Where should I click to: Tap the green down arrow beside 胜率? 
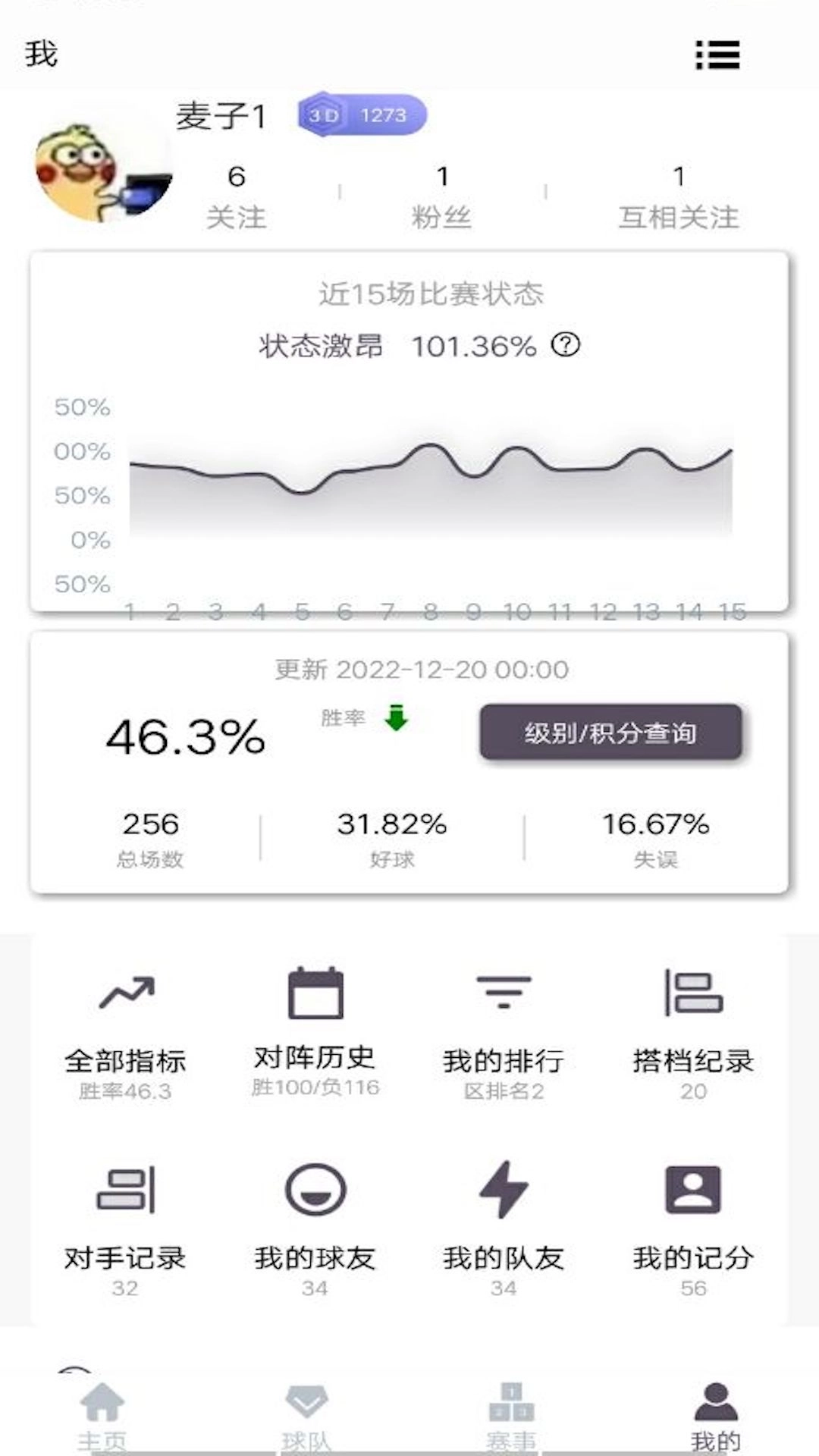[x=395, y=719]
